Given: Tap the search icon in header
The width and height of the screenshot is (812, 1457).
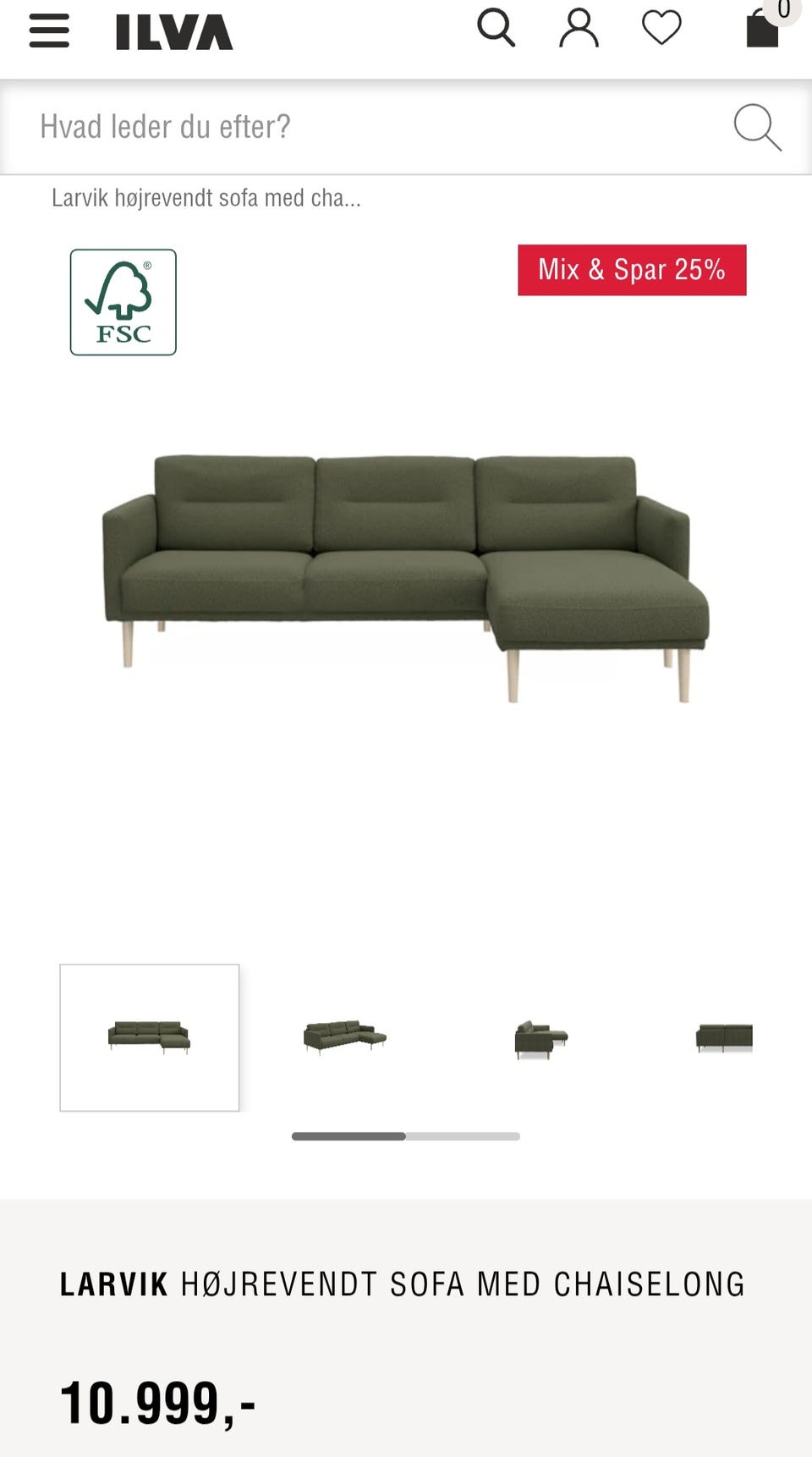Looking at the screenshot, I should (x=497, y=28).
